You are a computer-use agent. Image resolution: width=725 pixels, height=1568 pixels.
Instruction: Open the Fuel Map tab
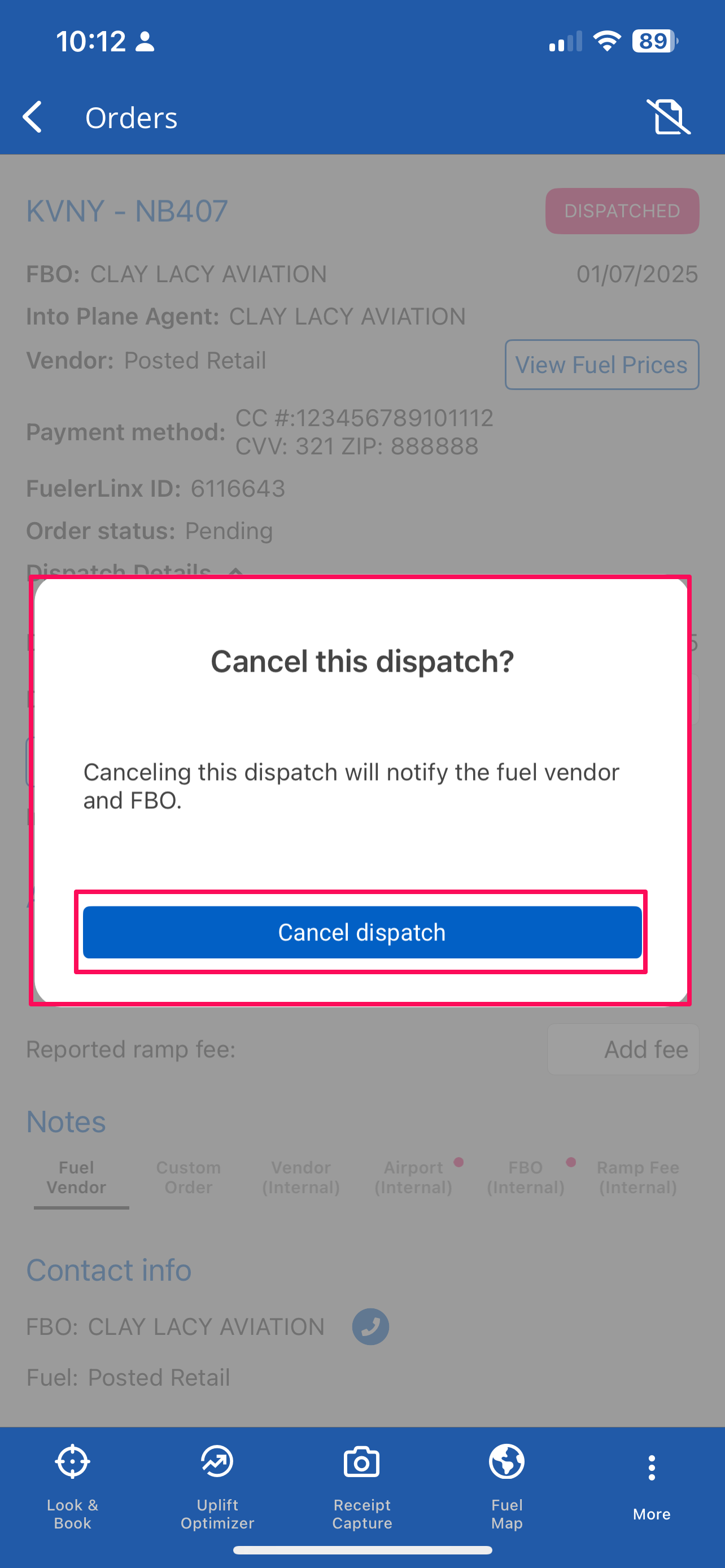click(x=506, y=1484)
